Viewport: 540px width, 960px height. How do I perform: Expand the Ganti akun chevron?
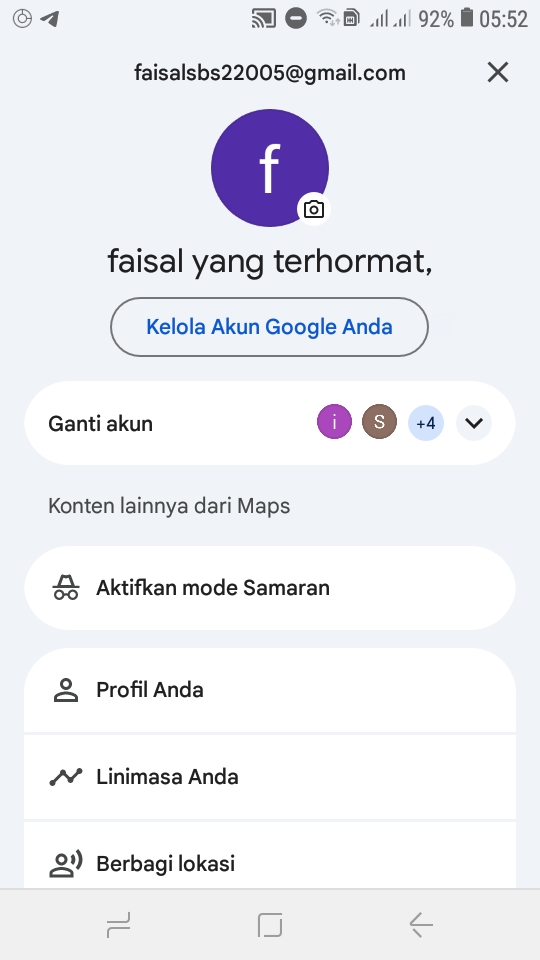[x=474, y=423]
